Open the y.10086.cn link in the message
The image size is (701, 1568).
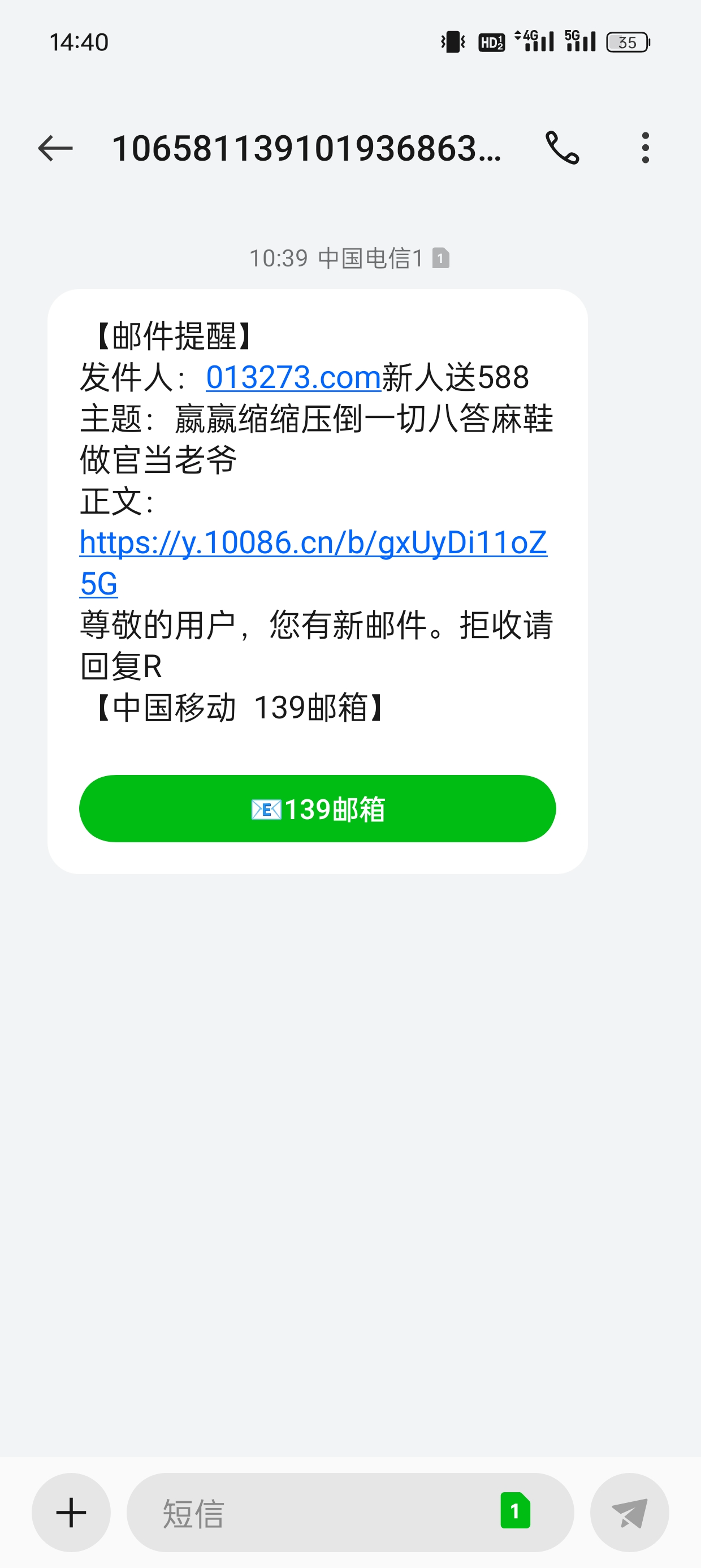pos(313,543)
